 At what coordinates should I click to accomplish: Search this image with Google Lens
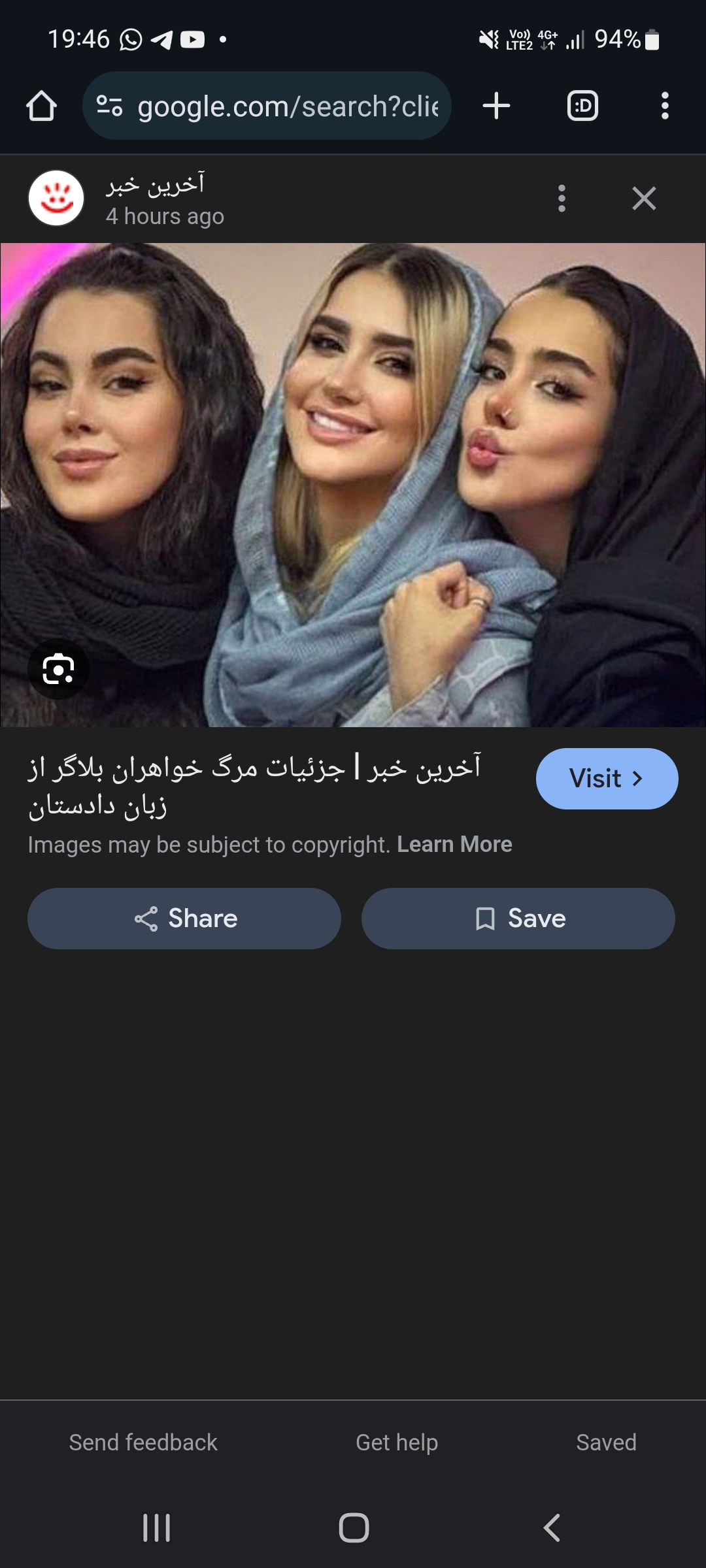58,669
